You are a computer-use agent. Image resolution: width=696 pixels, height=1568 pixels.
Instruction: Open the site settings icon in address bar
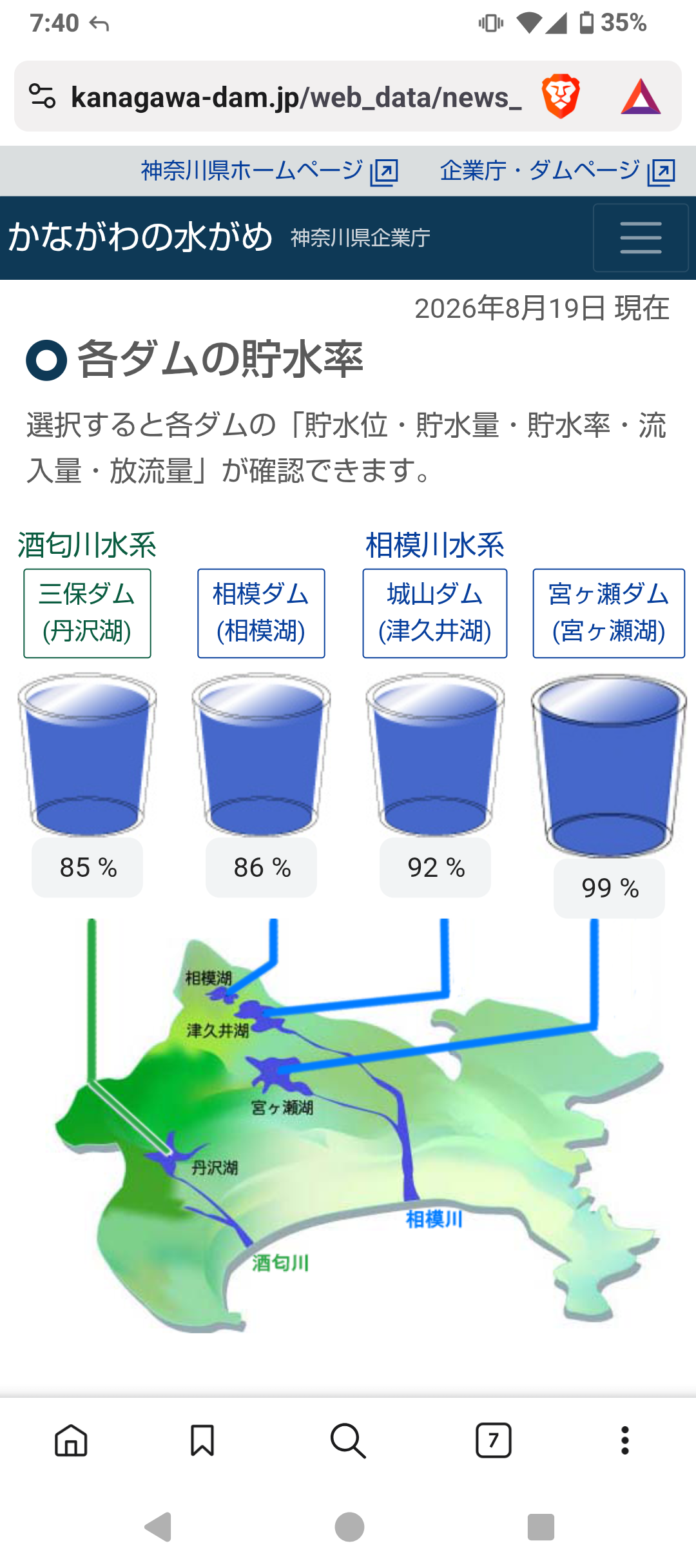click(x=43, y=97)
